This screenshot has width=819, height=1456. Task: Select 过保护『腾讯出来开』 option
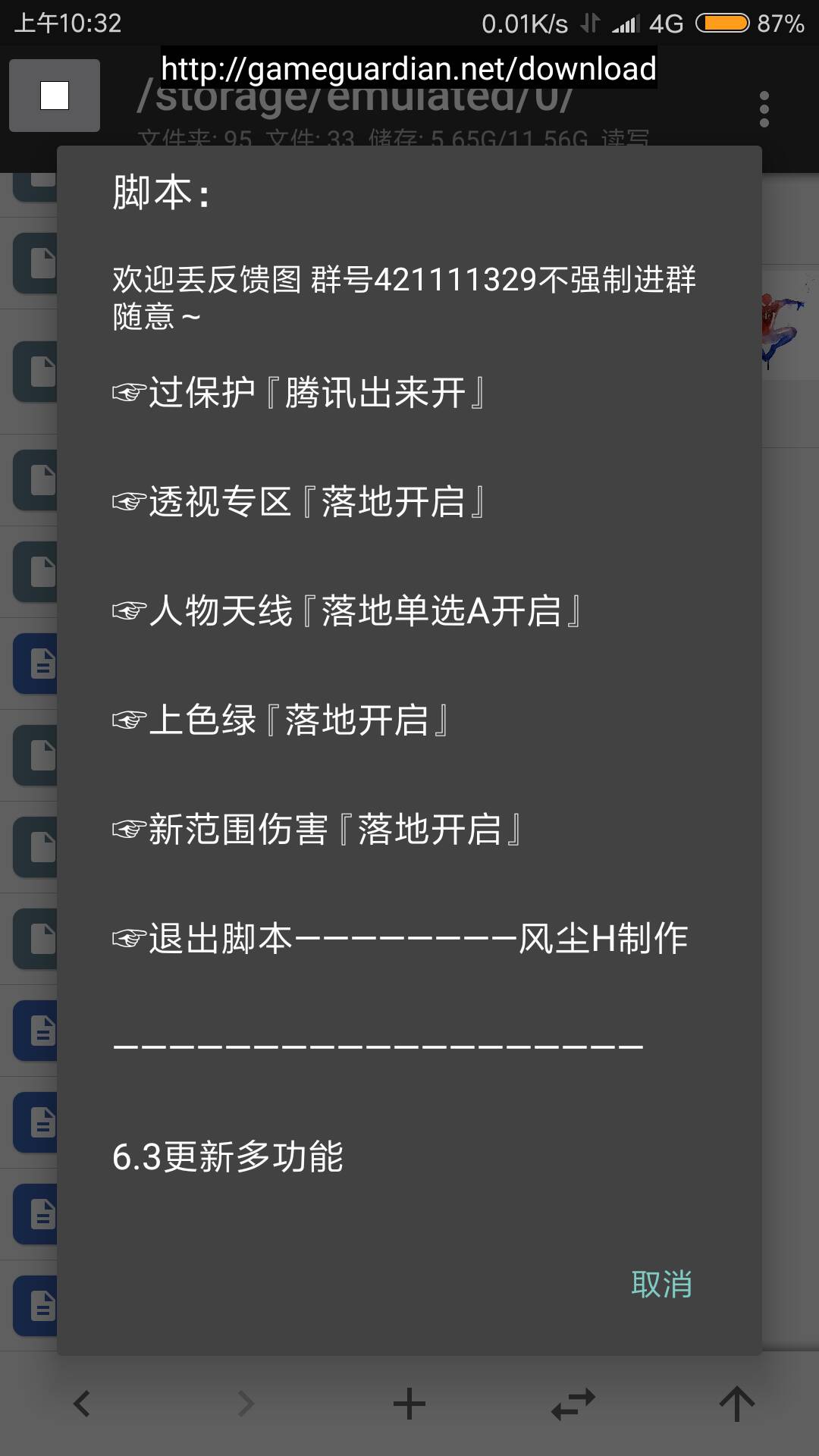[299, 393]
